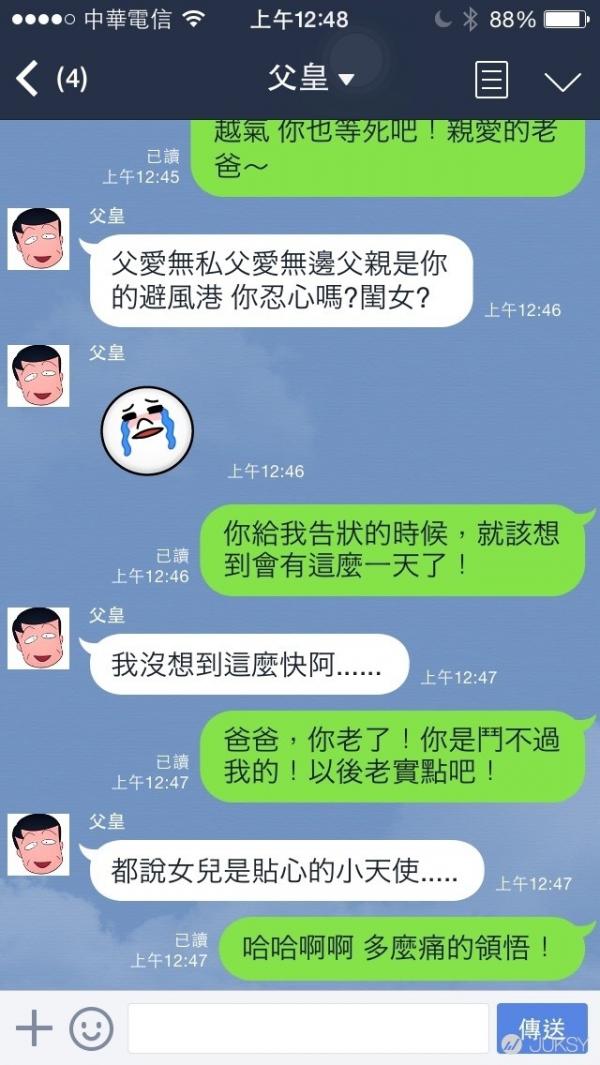Open the emoji sticker picker

pos(91,1028)
